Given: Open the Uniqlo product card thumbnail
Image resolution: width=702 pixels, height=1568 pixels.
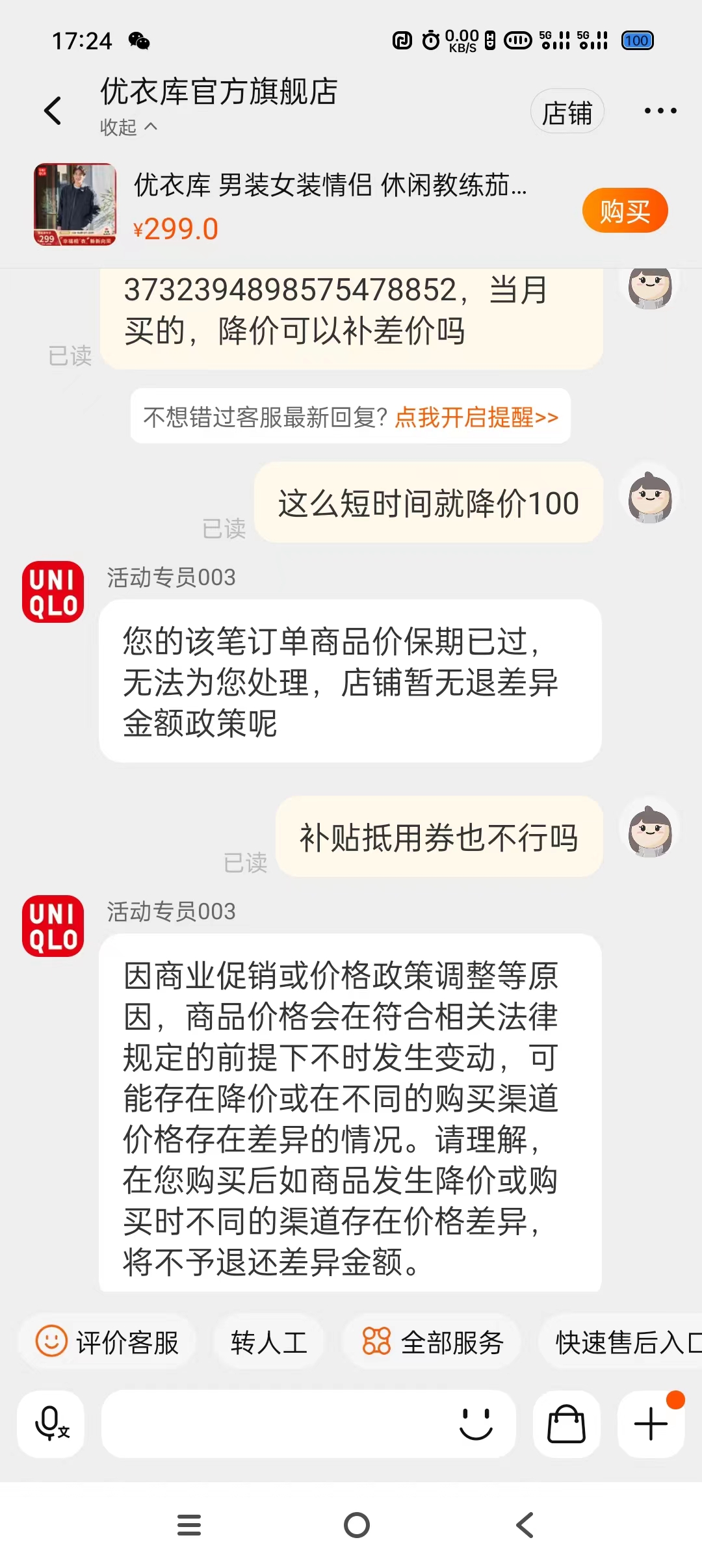Looking at the screenshot, I should [75, 204].
